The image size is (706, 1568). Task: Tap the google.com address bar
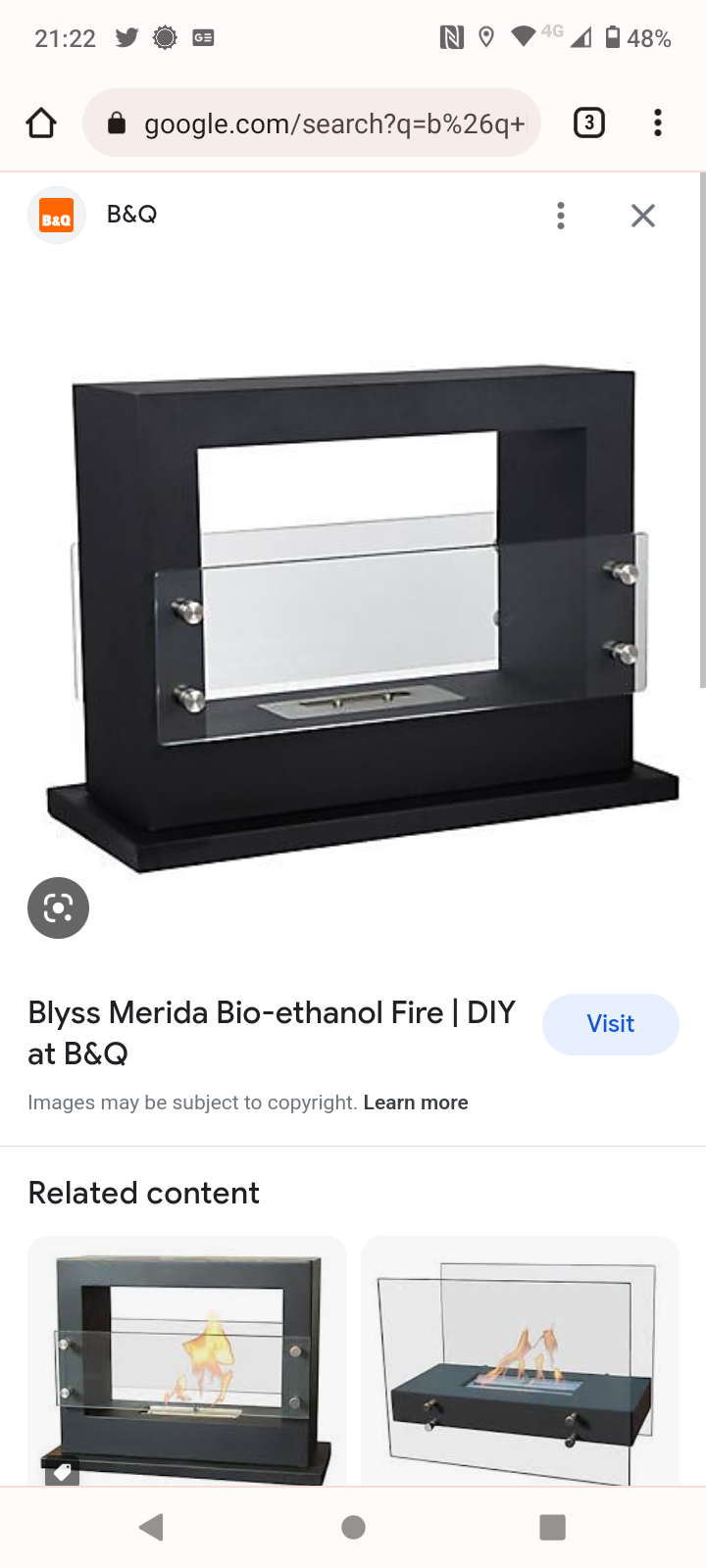point(312,123)
